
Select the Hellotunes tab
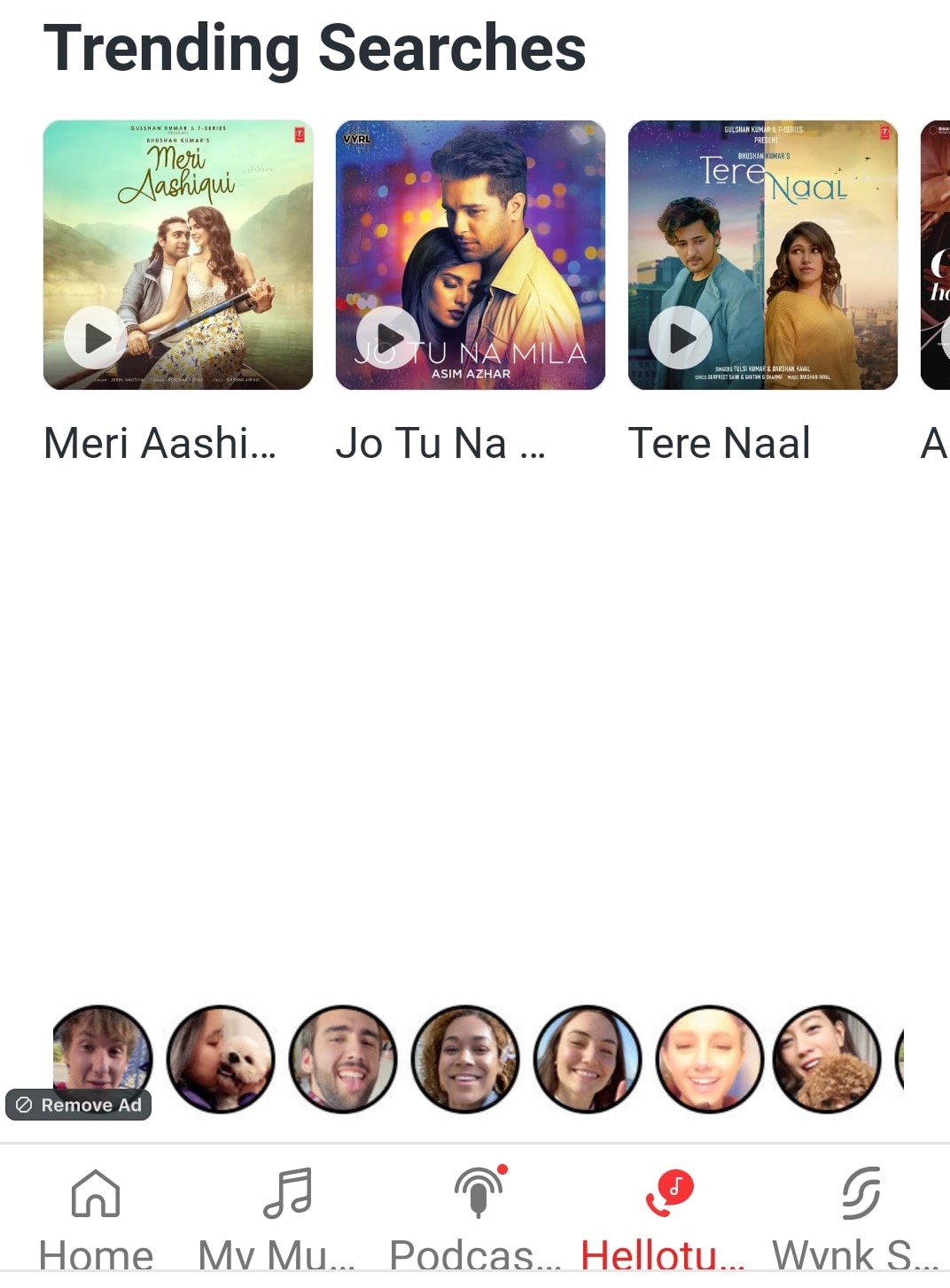pyautogui.click(x=666, y=1218)
